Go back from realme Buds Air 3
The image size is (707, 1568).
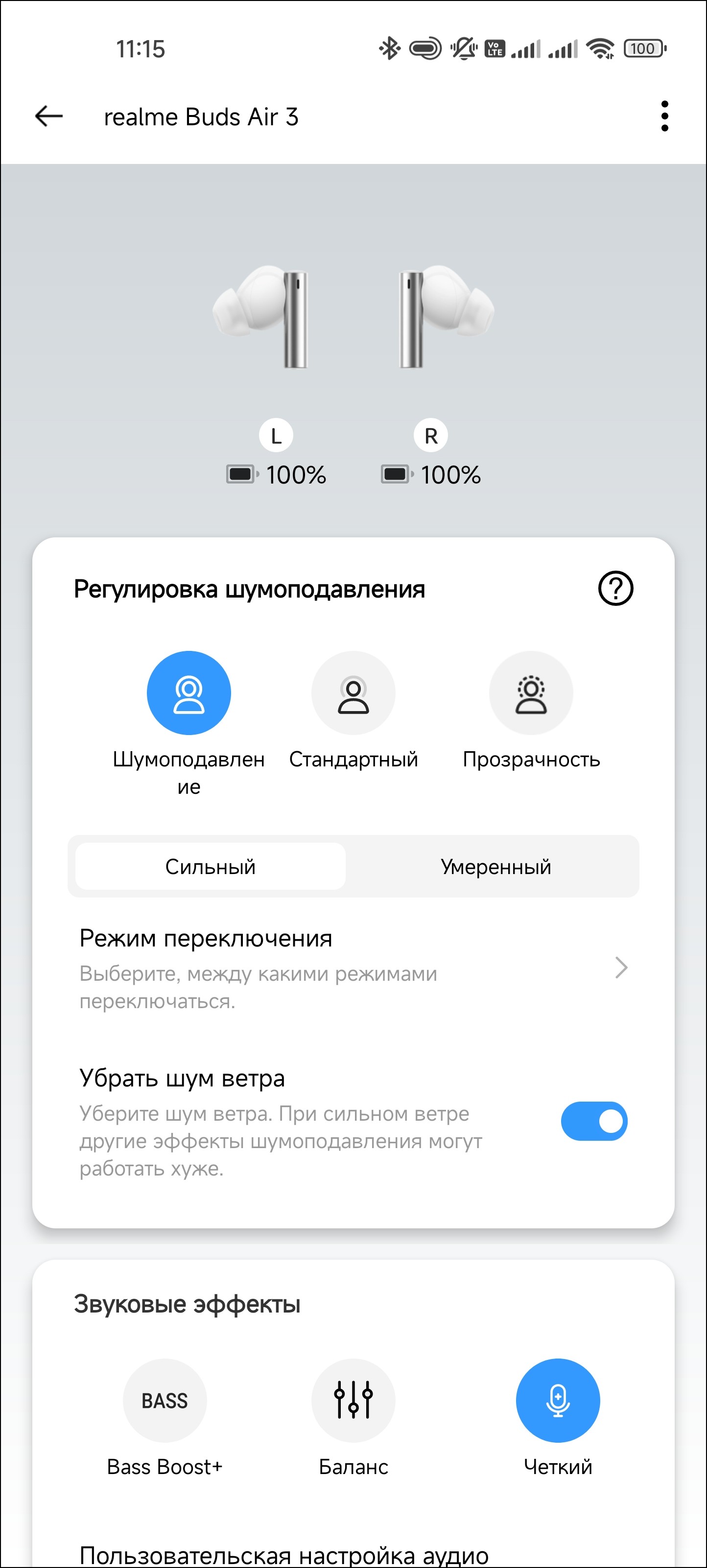click(x=49, y=115)
